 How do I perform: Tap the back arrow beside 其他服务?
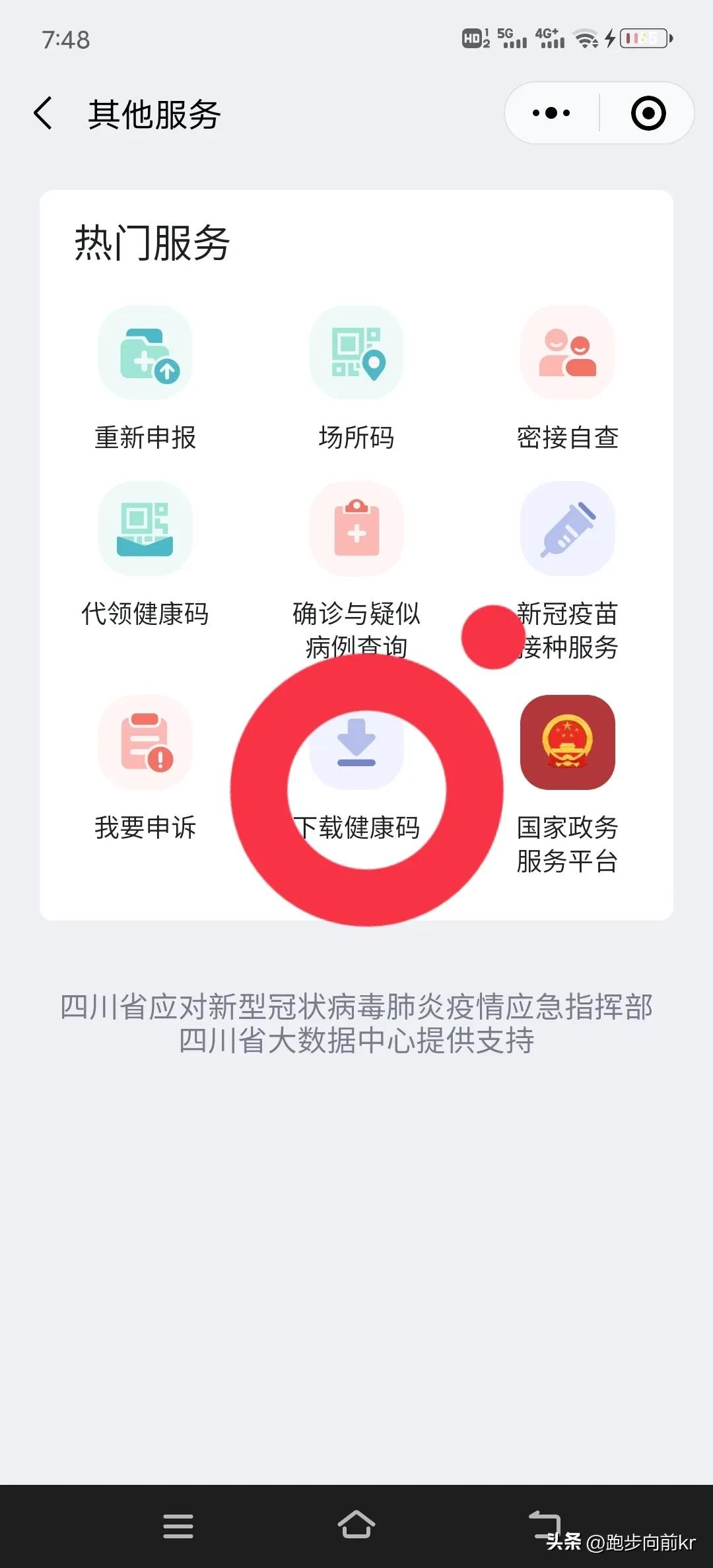click(44, 112)
